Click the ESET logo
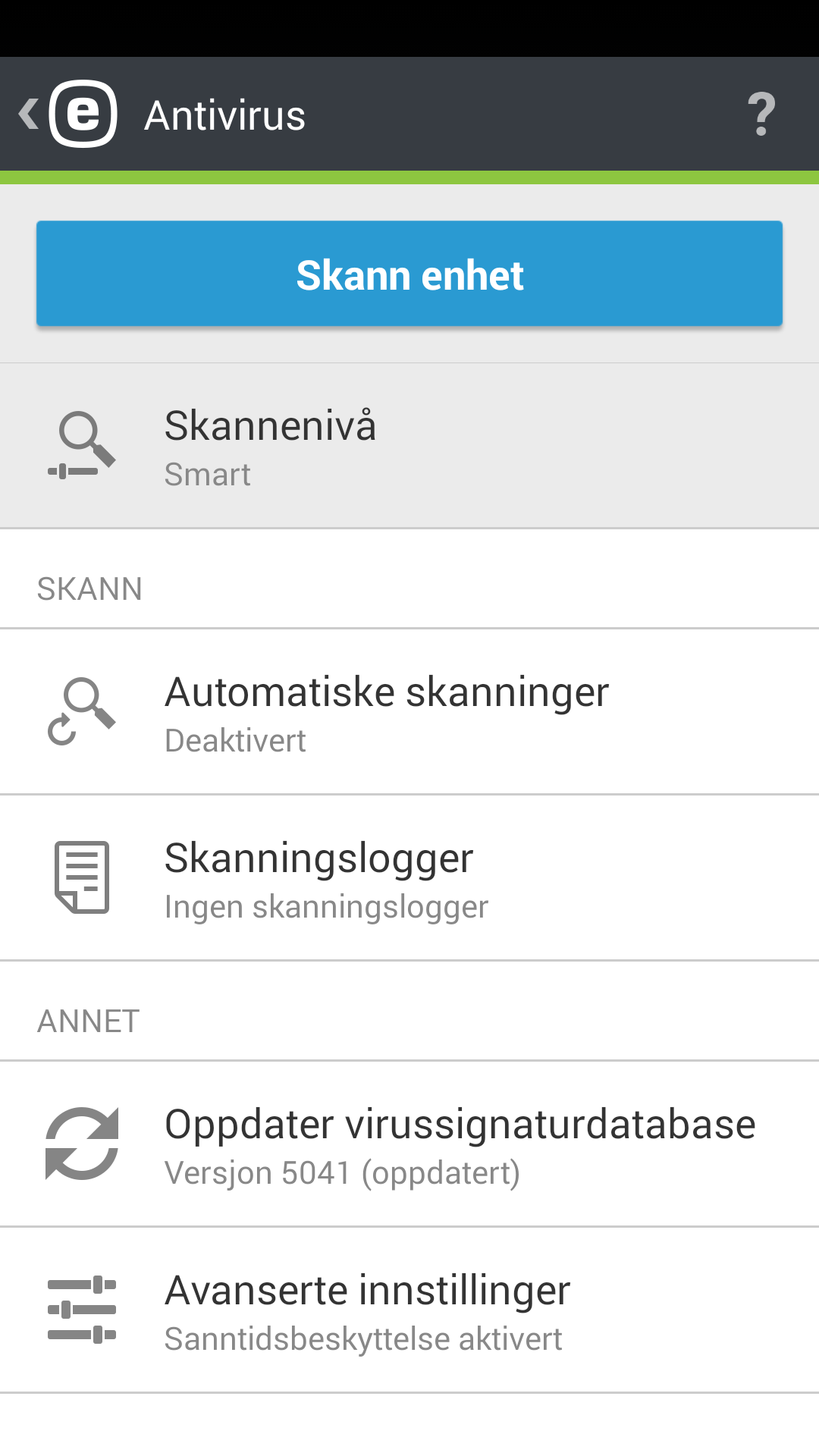The width and height of the screenshot is (819, 1456). [80, 114]
